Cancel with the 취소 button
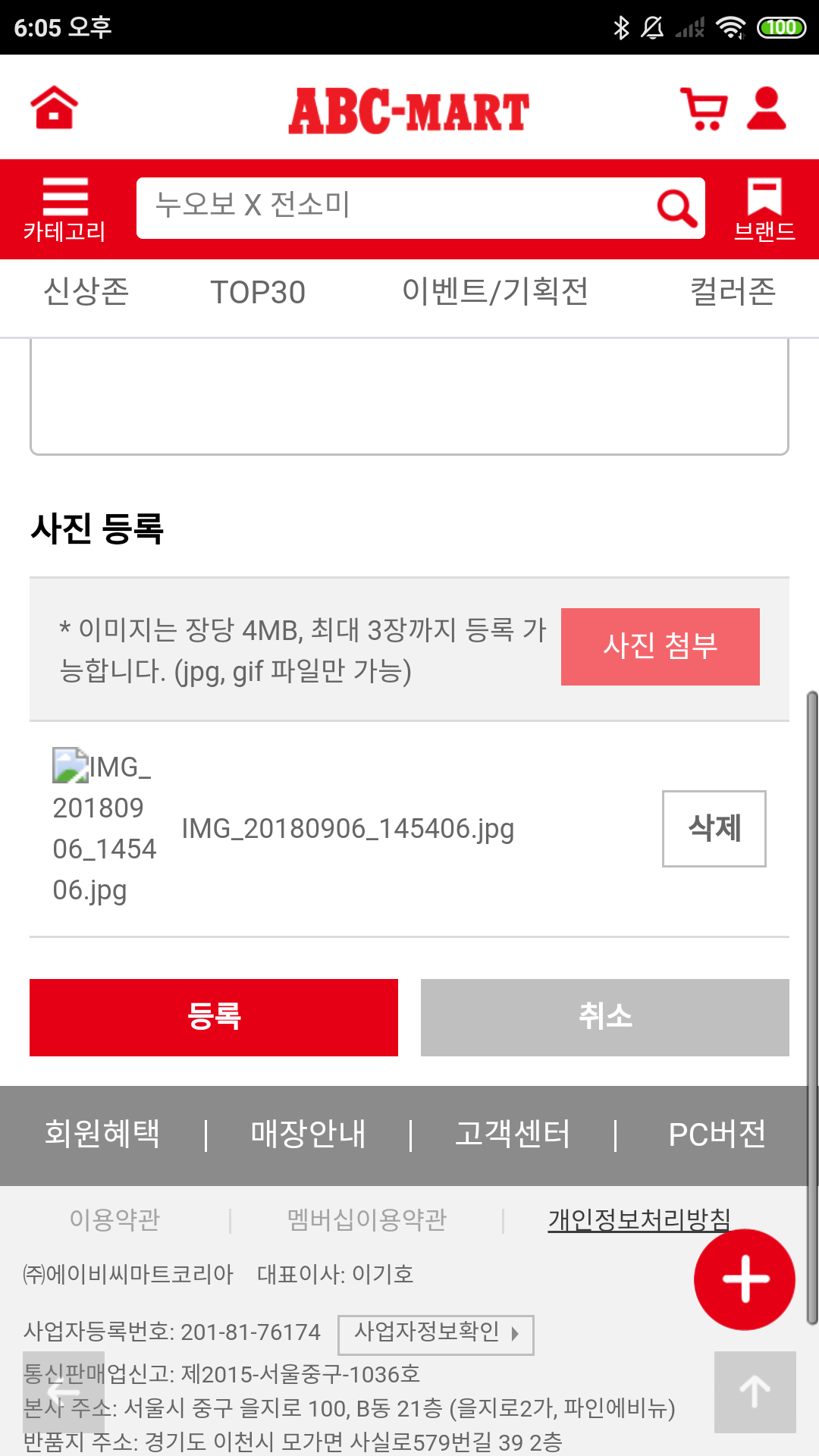 (x=604, y=1017)
